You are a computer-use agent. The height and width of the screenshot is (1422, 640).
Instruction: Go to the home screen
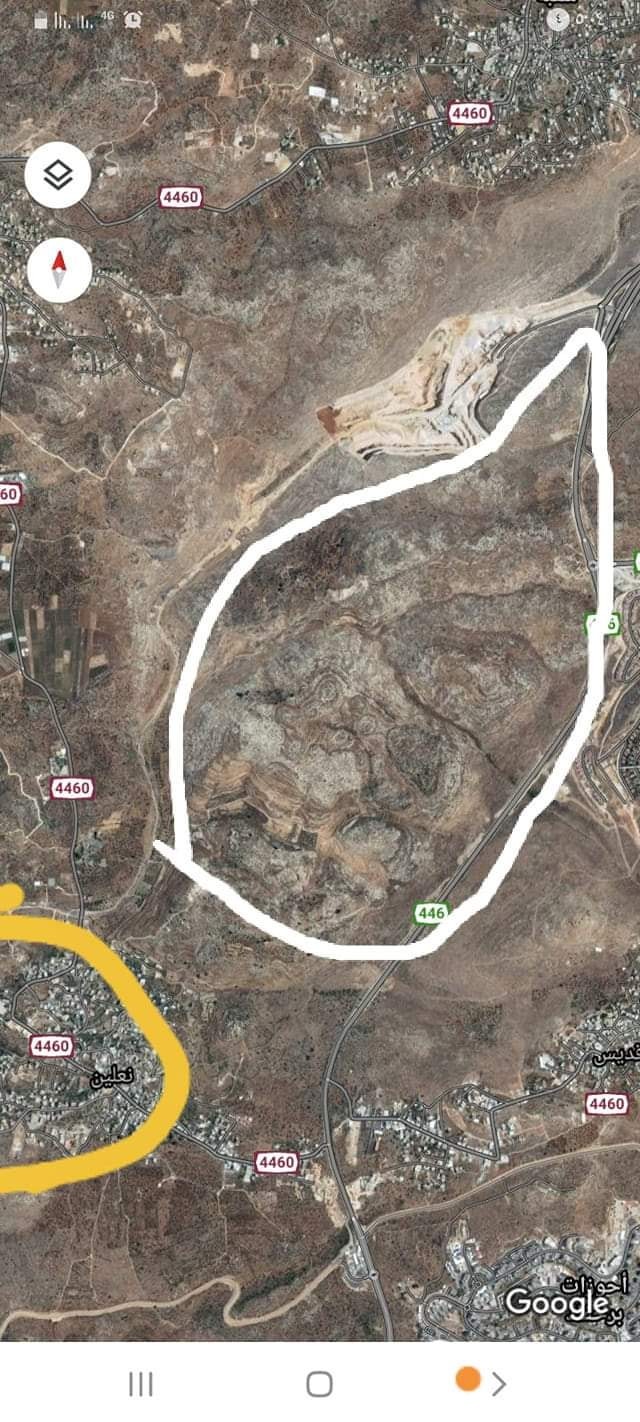(x=319, y=1384)
